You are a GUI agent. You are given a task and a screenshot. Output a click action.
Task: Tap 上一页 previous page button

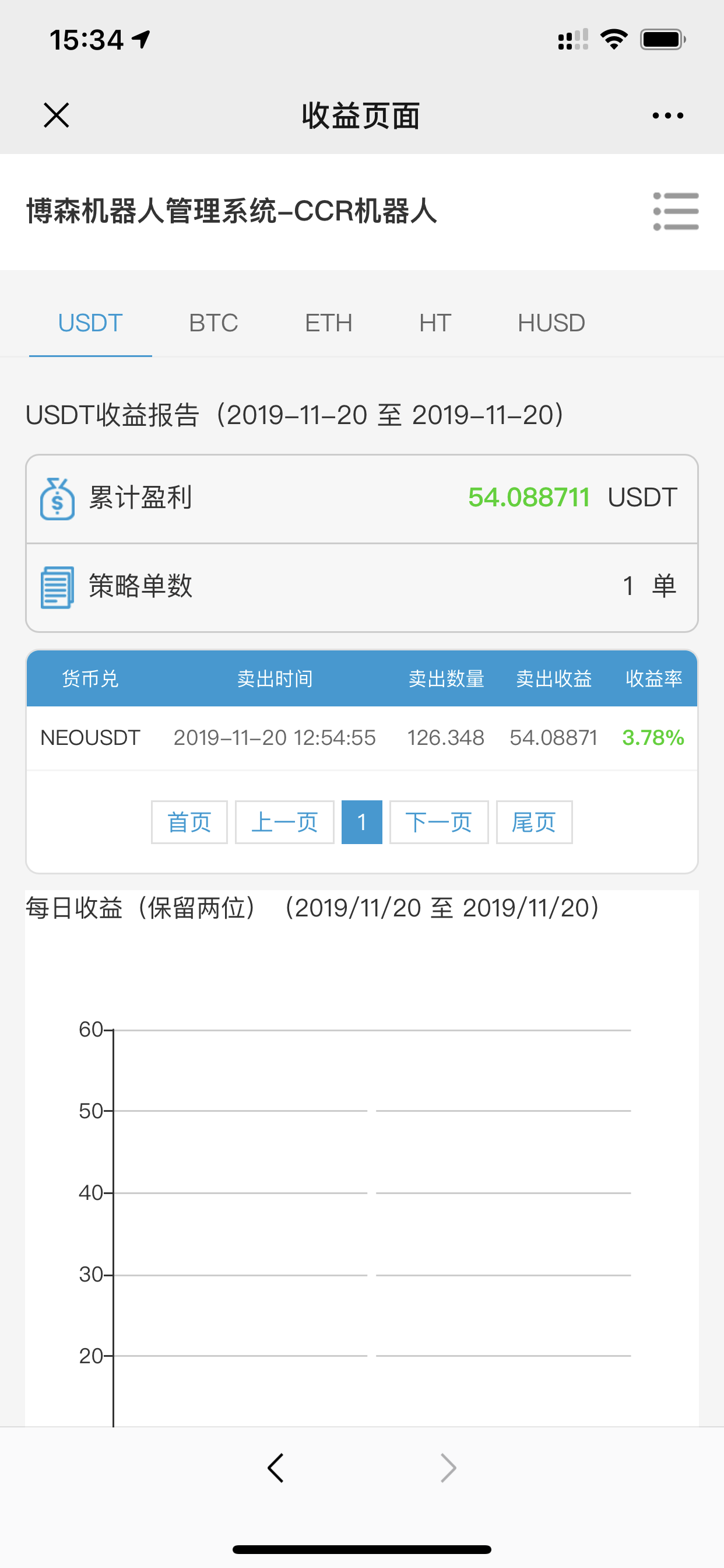click(284, 822)
